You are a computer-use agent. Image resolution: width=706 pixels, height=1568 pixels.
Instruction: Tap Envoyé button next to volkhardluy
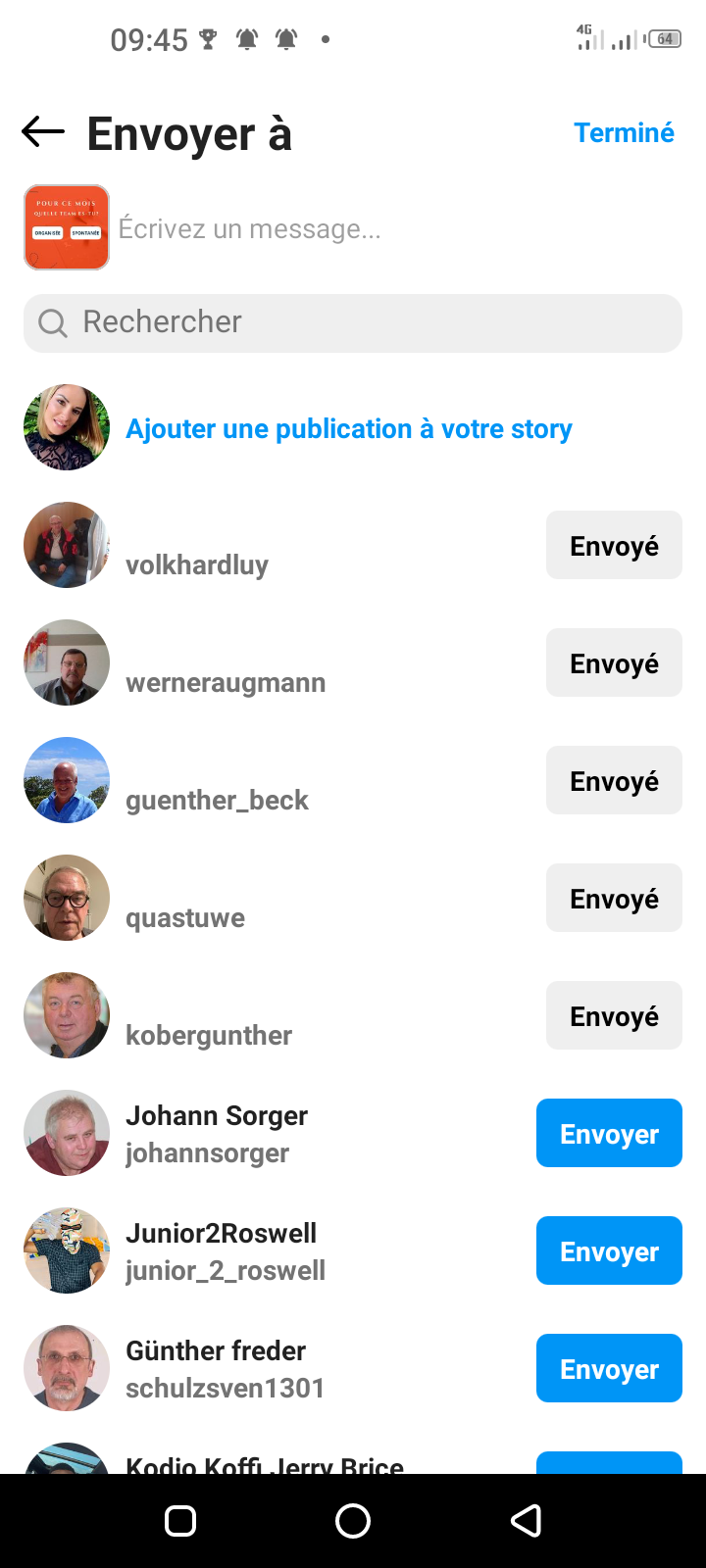pos(614,545)
